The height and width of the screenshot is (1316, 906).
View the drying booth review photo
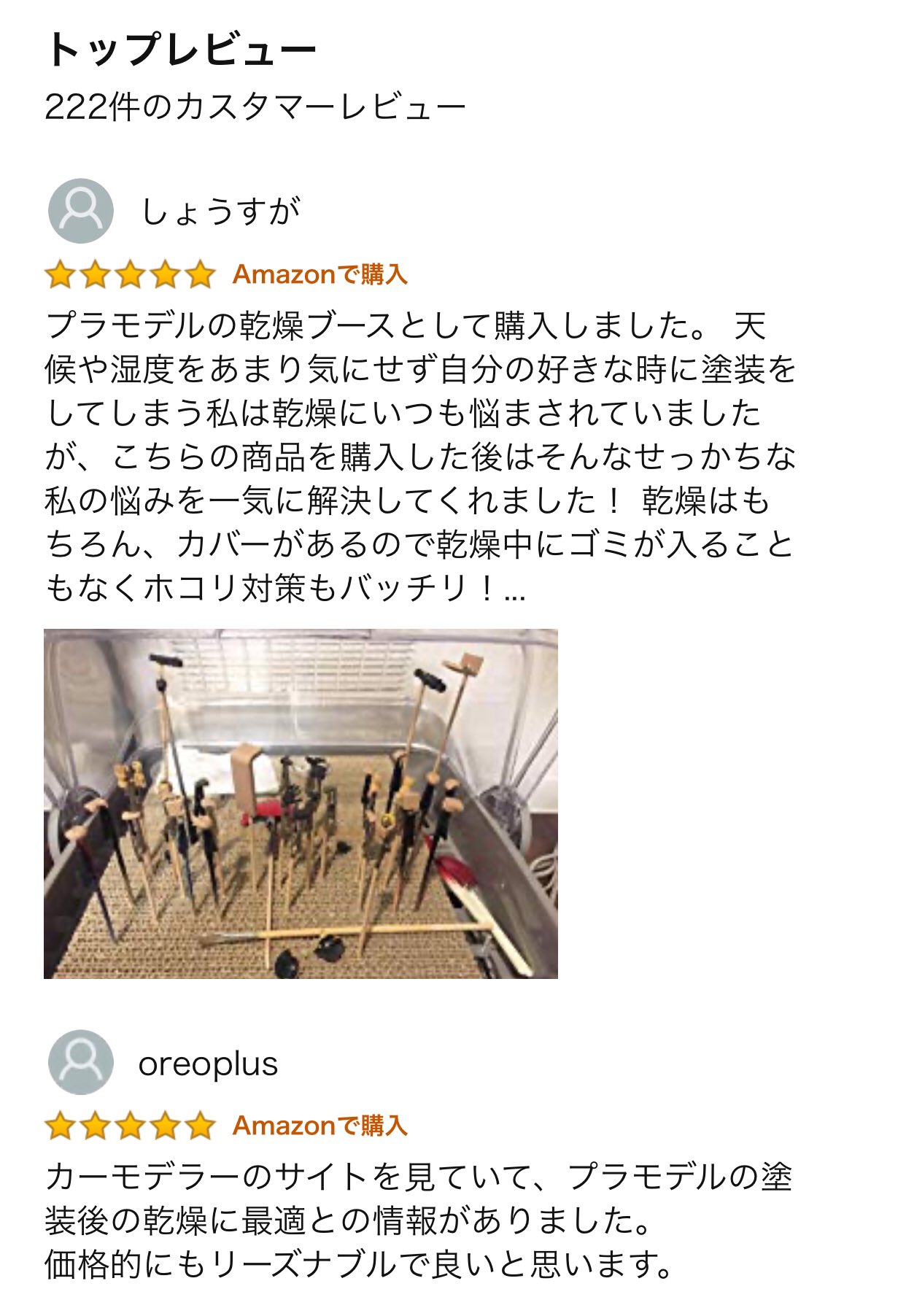point(301,803)
